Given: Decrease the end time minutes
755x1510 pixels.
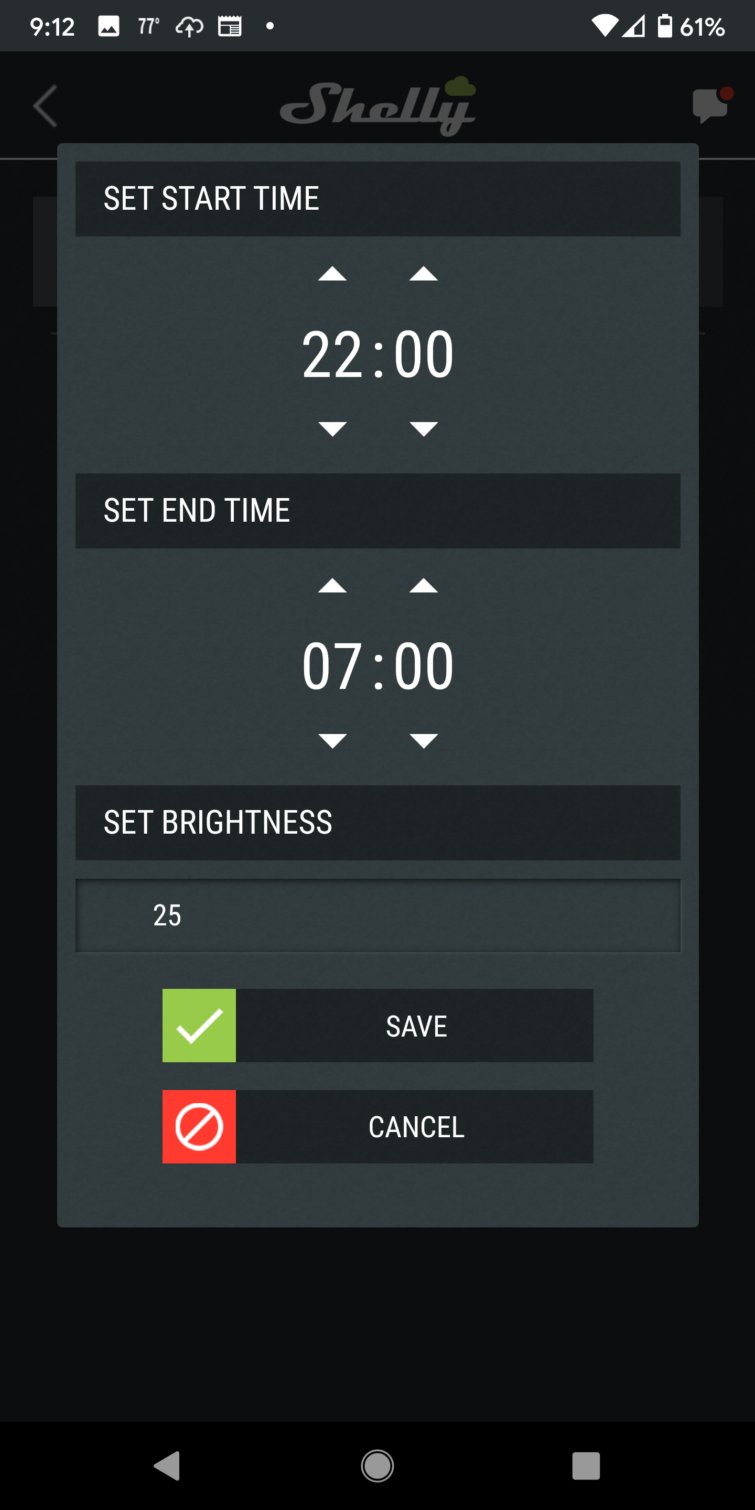Looking at the screenshot, I should (x=424, y=741).
